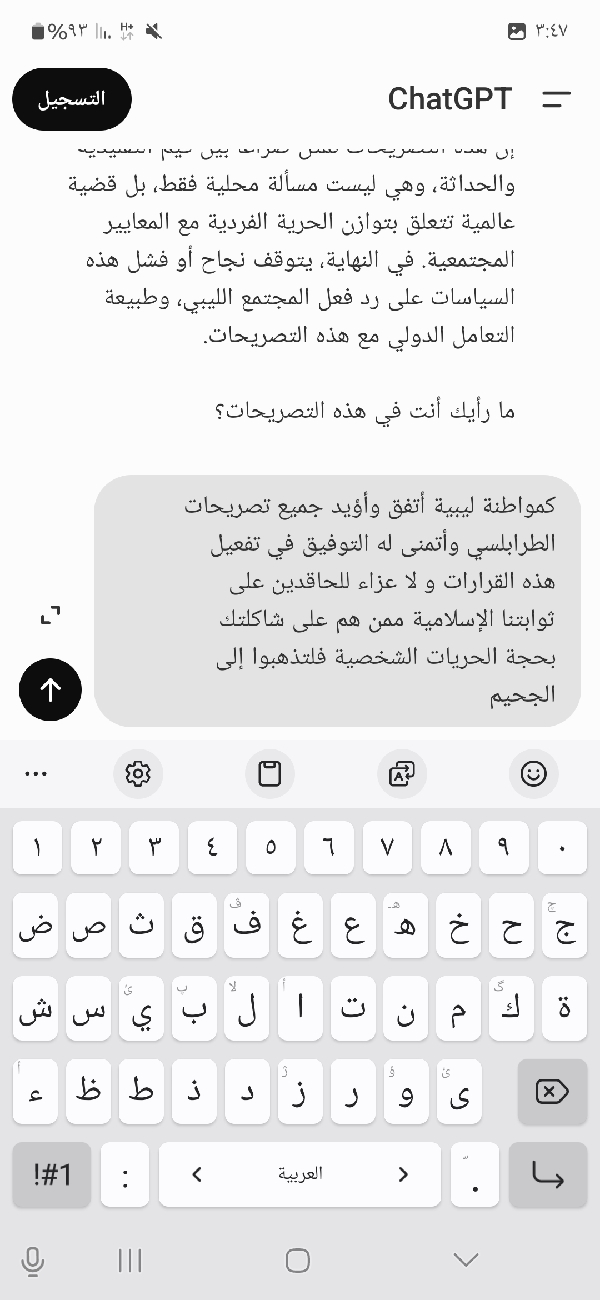Open more keyboard toolbar options

(x=36, y=773)
